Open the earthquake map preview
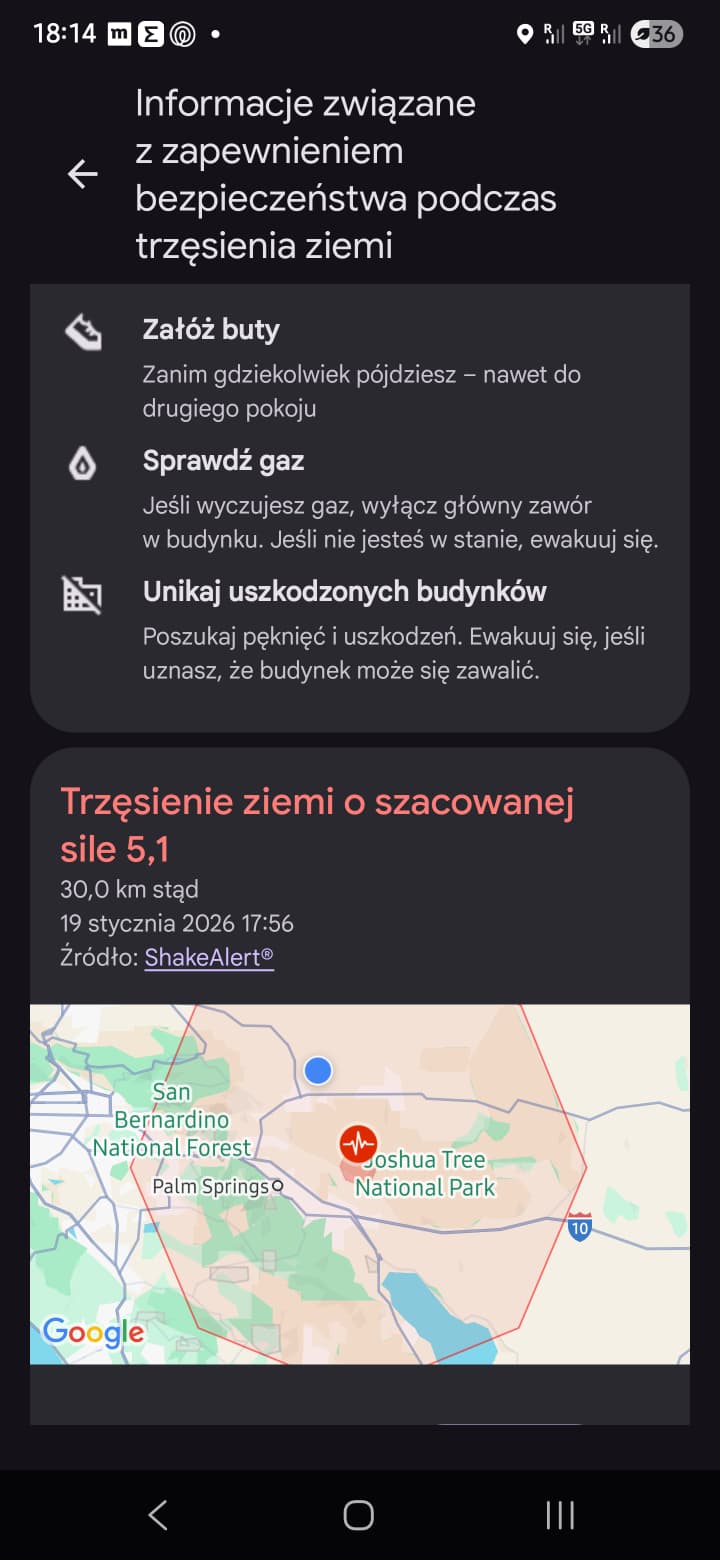Viewport: 720px width, 1560px height. tap(360, 1183)
